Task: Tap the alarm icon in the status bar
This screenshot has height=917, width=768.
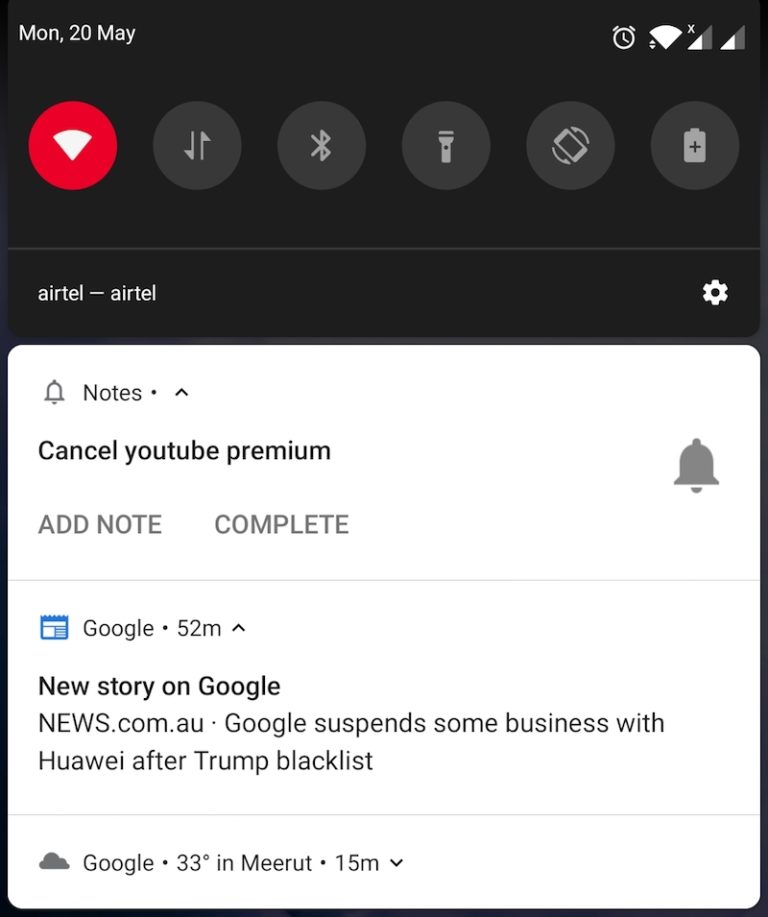Action: [x=622, y=36]
